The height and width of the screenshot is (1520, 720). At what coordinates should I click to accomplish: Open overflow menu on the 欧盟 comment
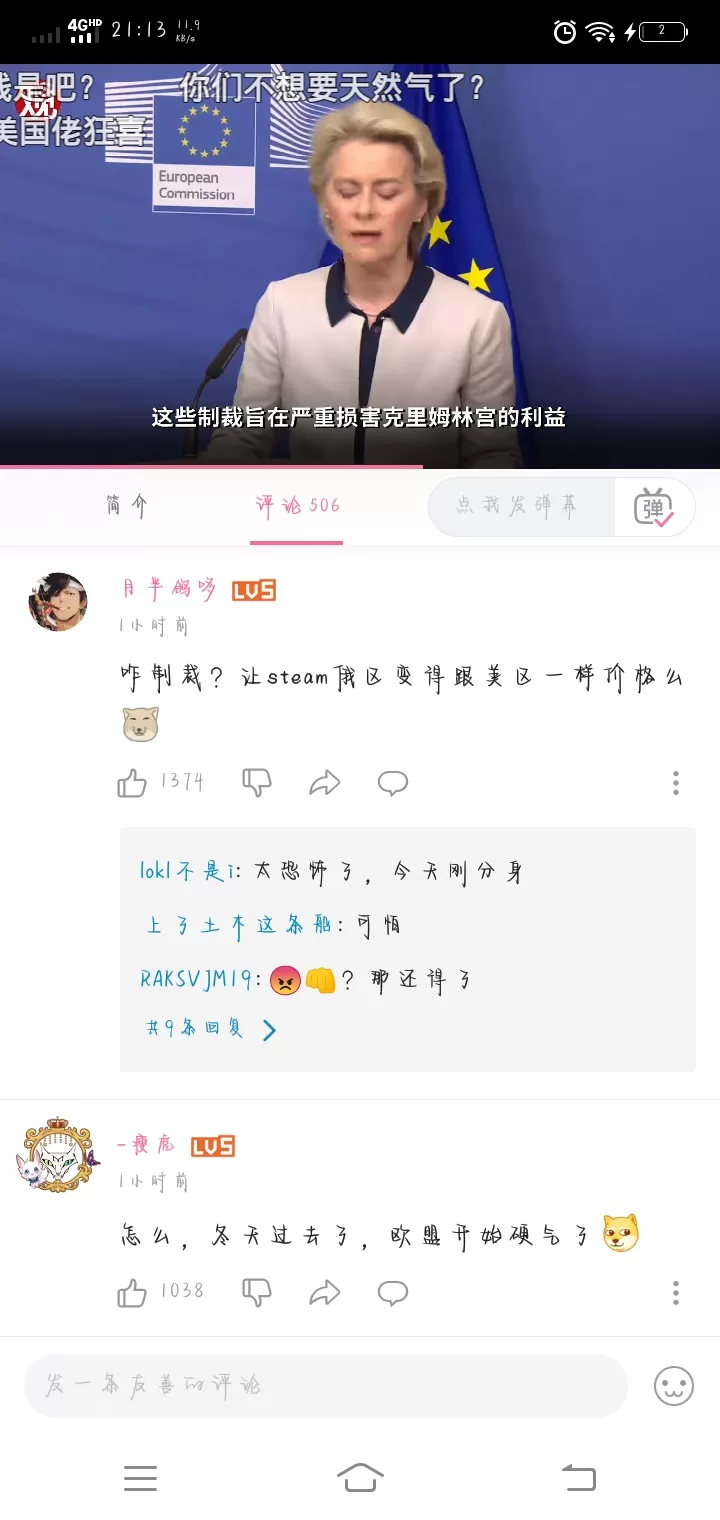(x=676, y=1293)
